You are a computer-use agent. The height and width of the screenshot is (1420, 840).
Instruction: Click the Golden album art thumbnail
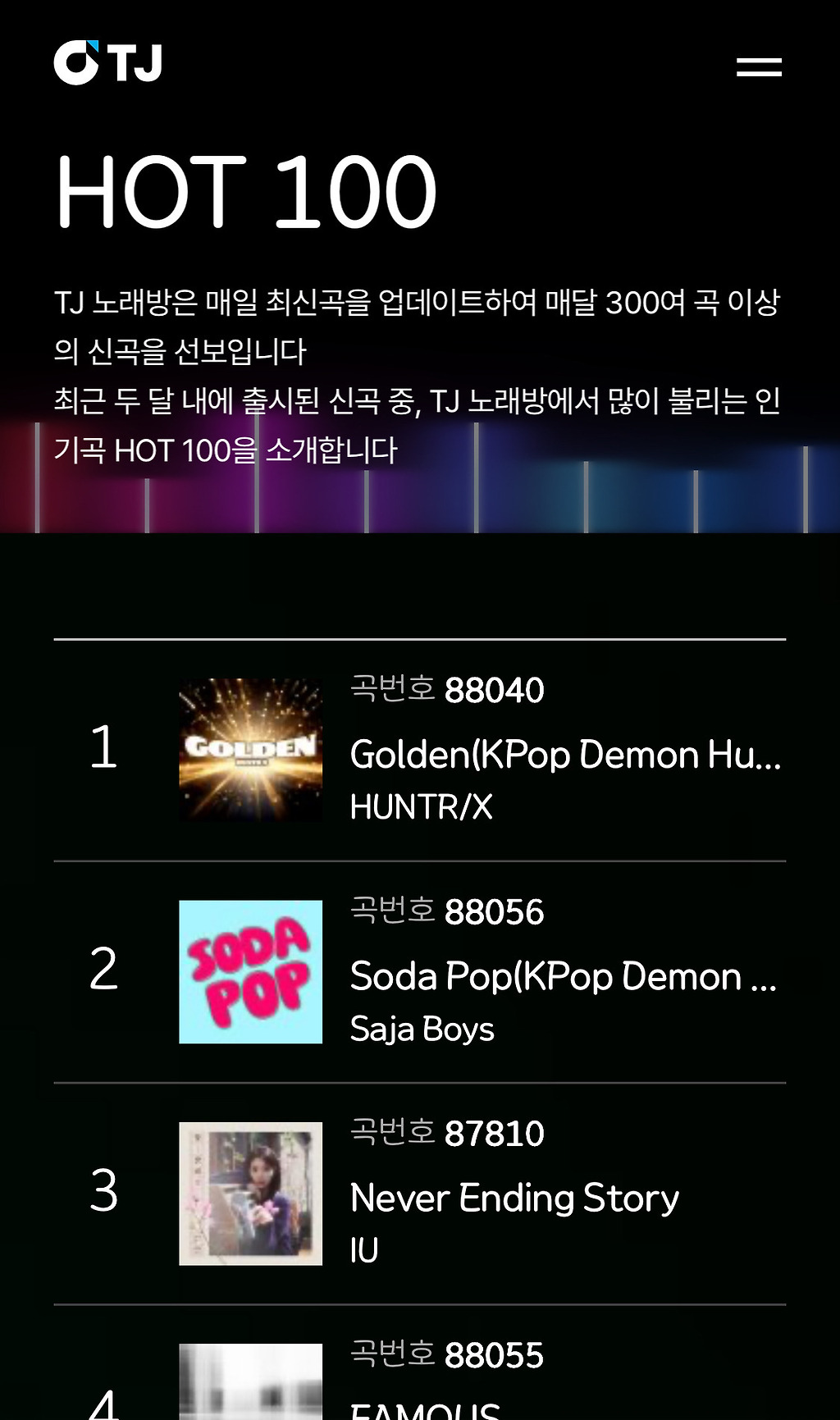pos(250,748)
